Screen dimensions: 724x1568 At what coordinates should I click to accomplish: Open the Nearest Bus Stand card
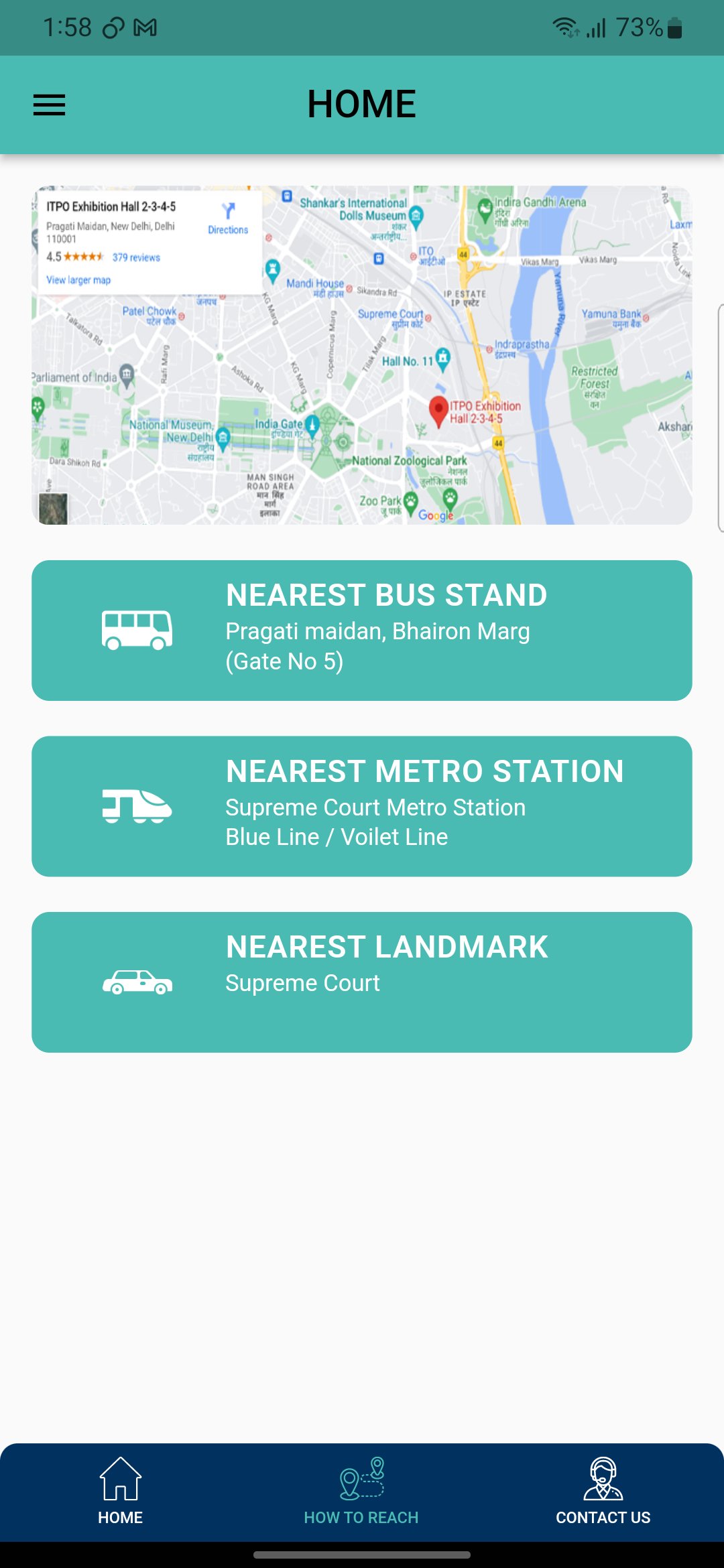tap(362, 631)
